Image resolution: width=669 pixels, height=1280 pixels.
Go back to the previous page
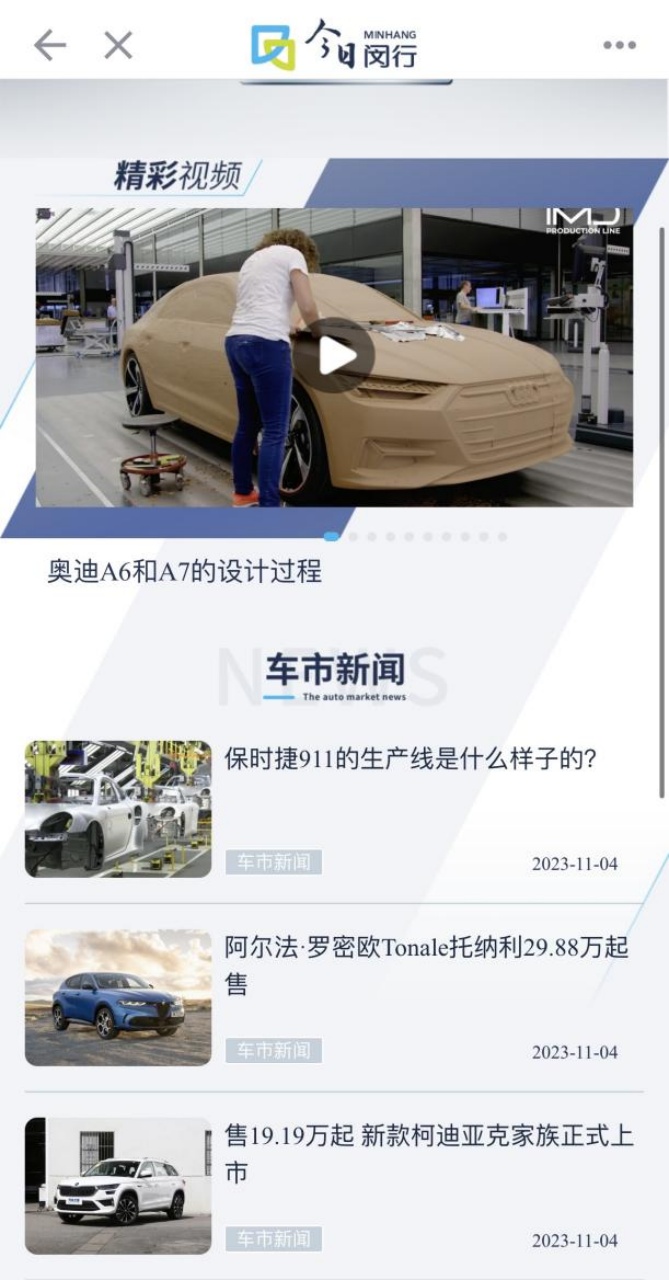(x=49, y=45)
